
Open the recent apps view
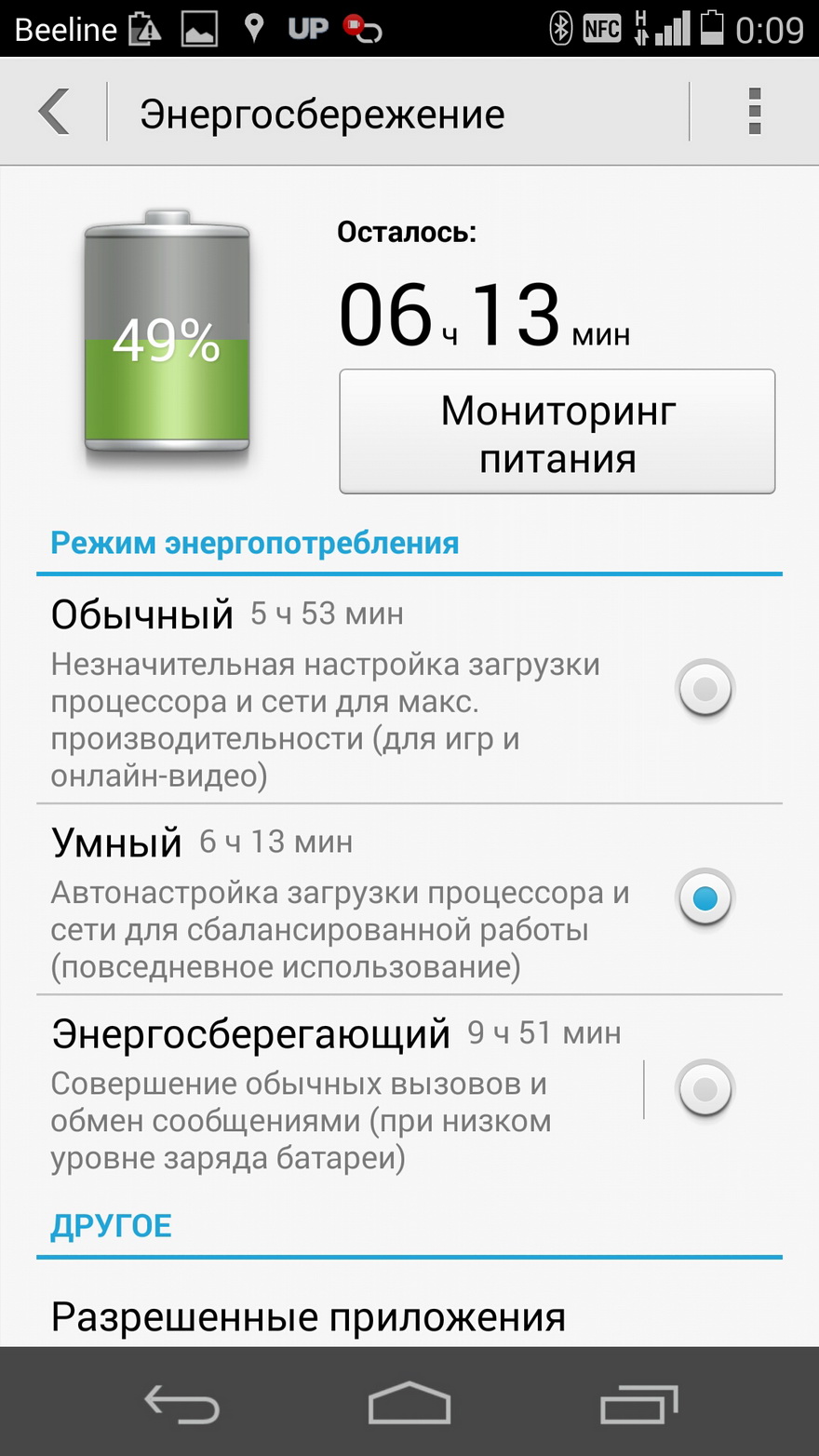[x=638, y=1402]
